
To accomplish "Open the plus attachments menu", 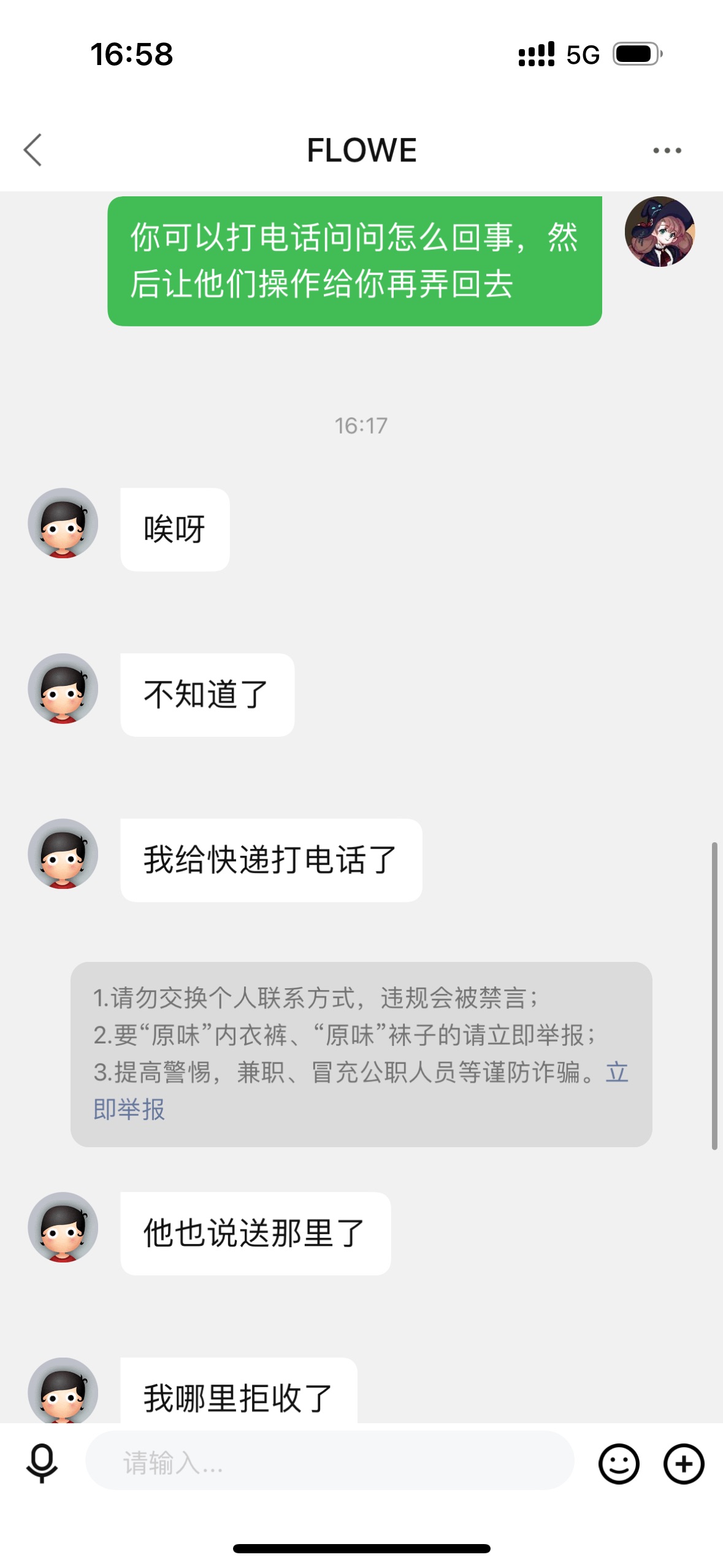I will coord(683,1464).
